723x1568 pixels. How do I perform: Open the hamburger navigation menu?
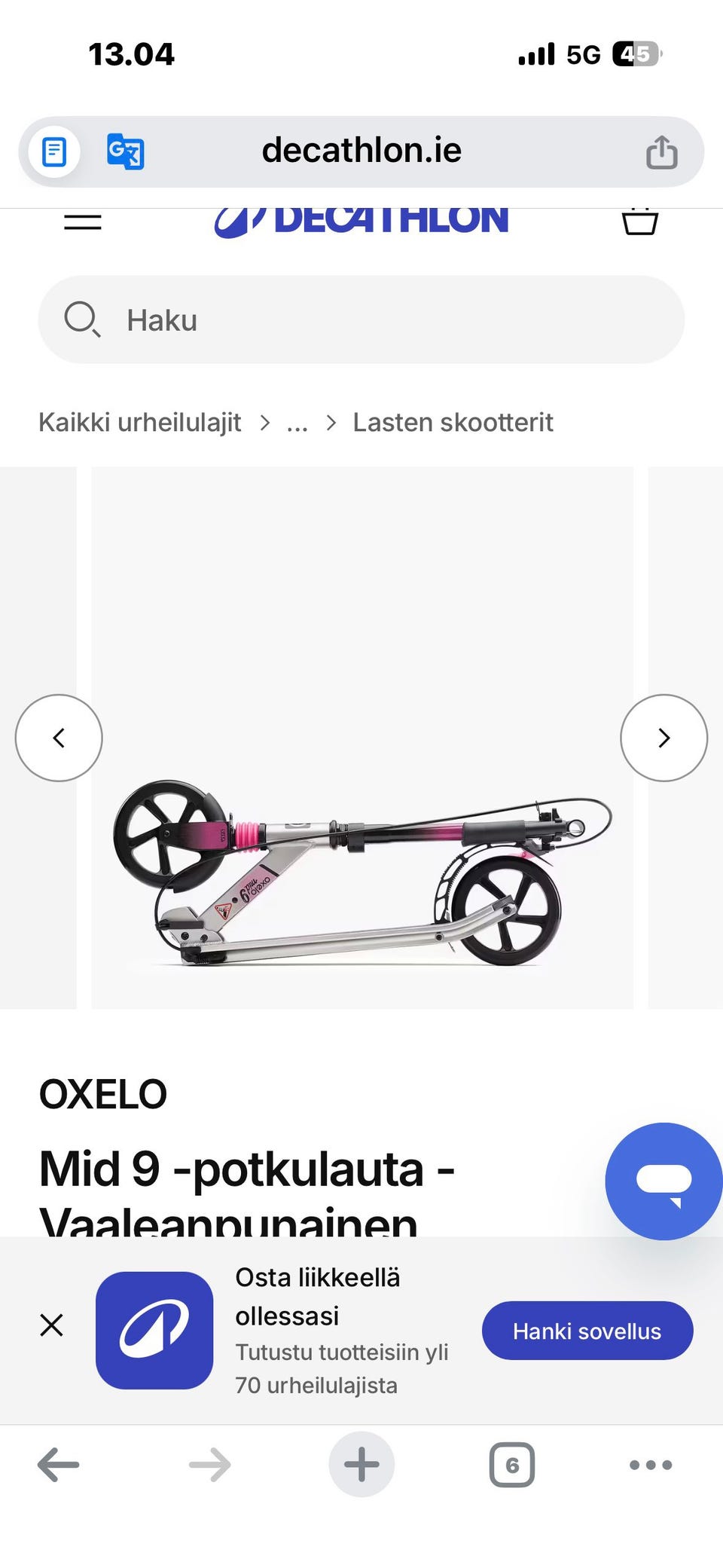tap(83, 221)
